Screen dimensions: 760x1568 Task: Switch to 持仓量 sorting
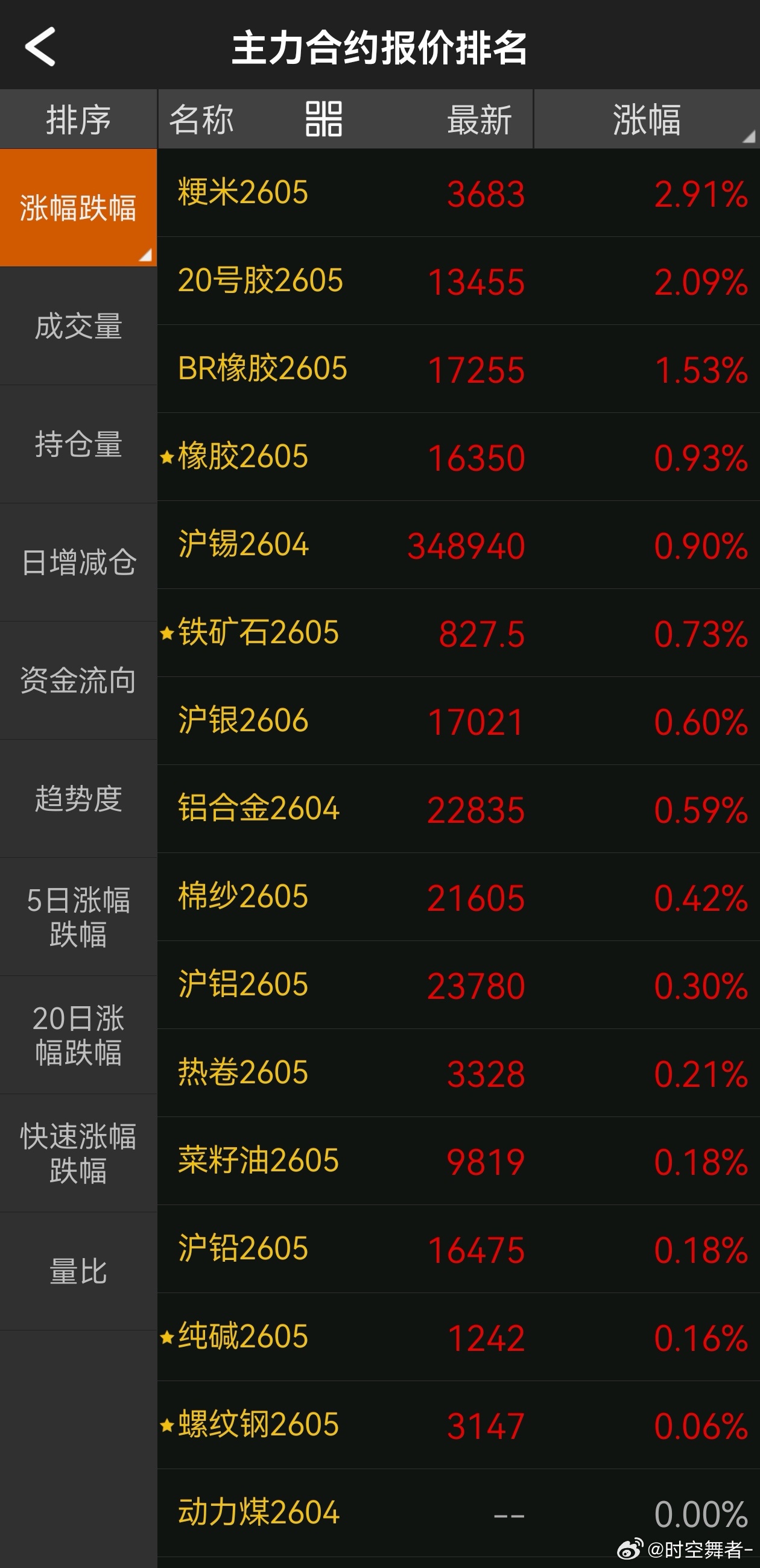tap(78, 446)
